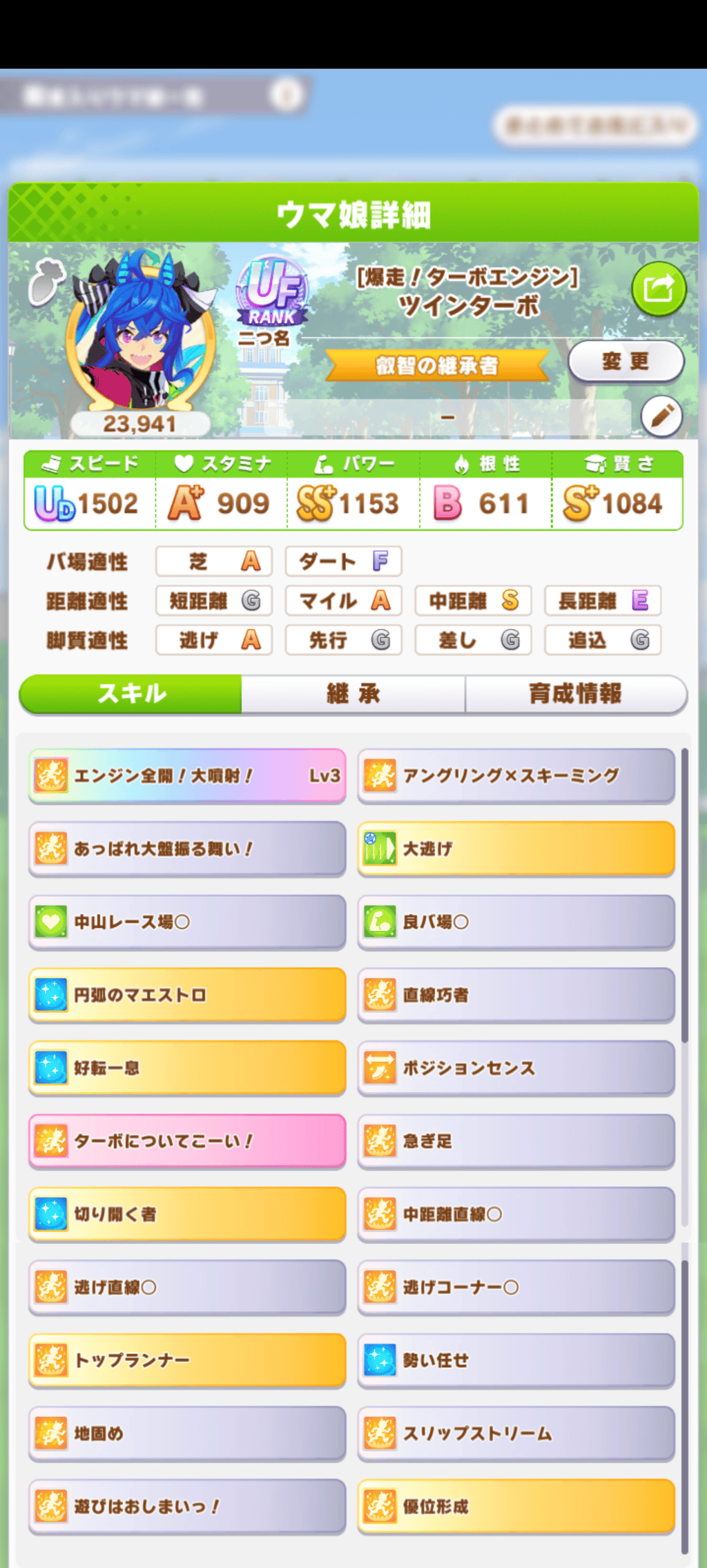The height and width of the screenshot is (1568, 707).
Task: Open the 円弧のマエストロ skill
Action: 187,995
